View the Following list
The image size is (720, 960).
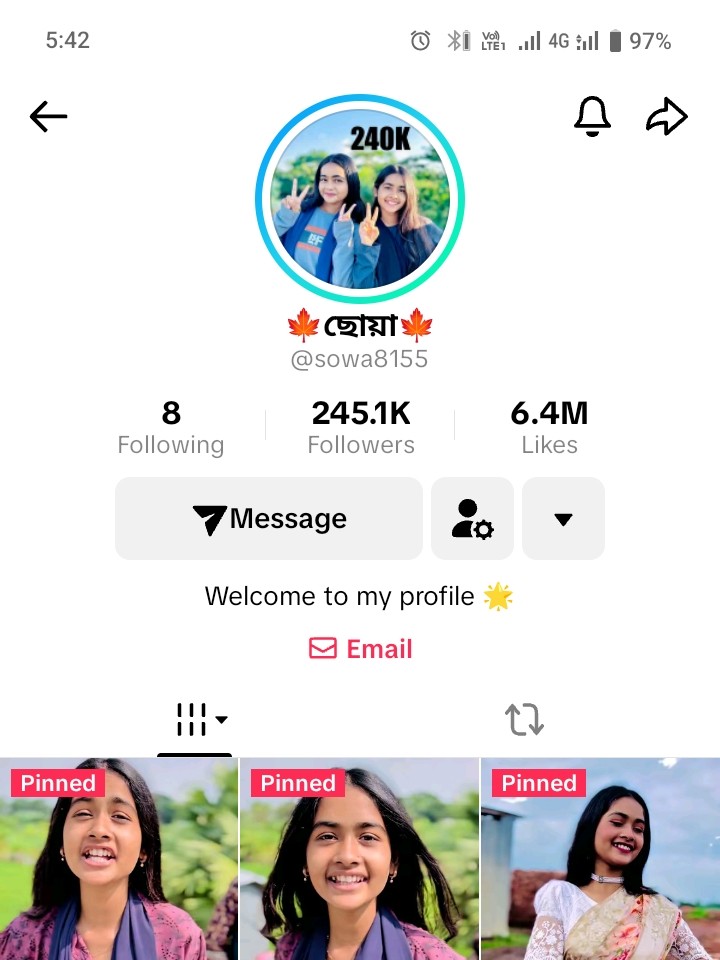point(171,427)
